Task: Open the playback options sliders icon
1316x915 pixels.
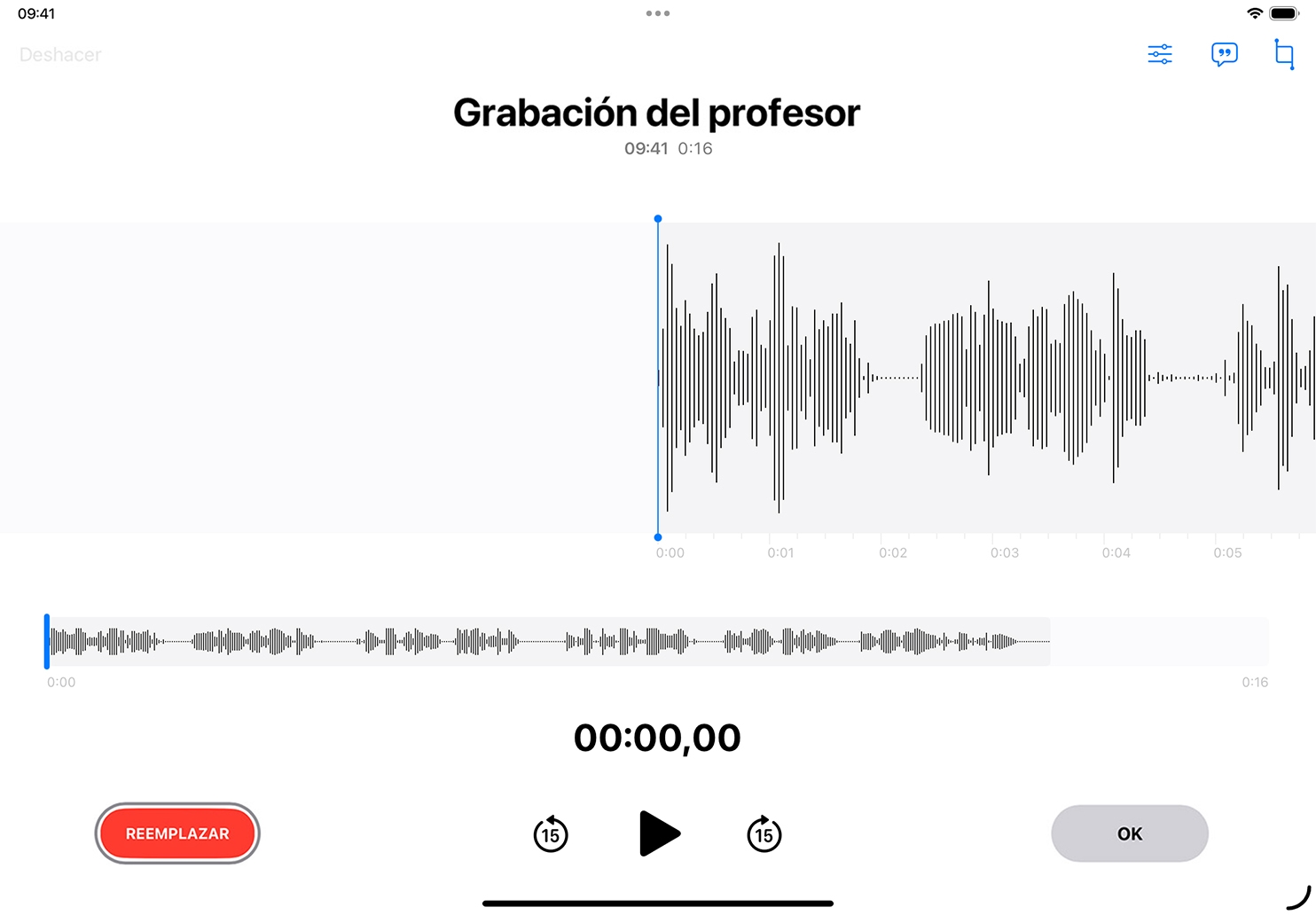Action: coord(1159,55)
